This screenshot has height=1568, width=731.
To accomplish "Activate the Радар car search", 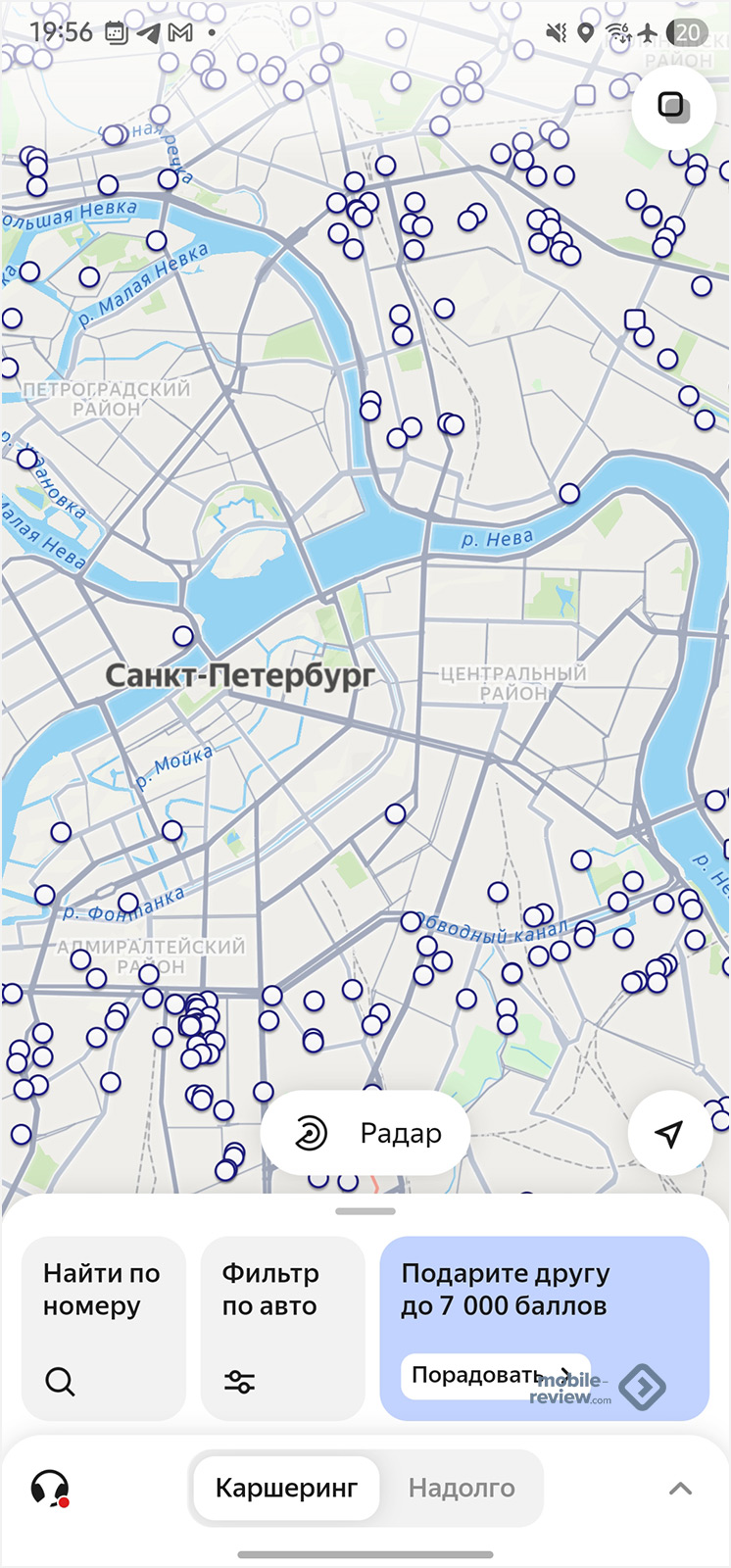I will click(365, 1133).
